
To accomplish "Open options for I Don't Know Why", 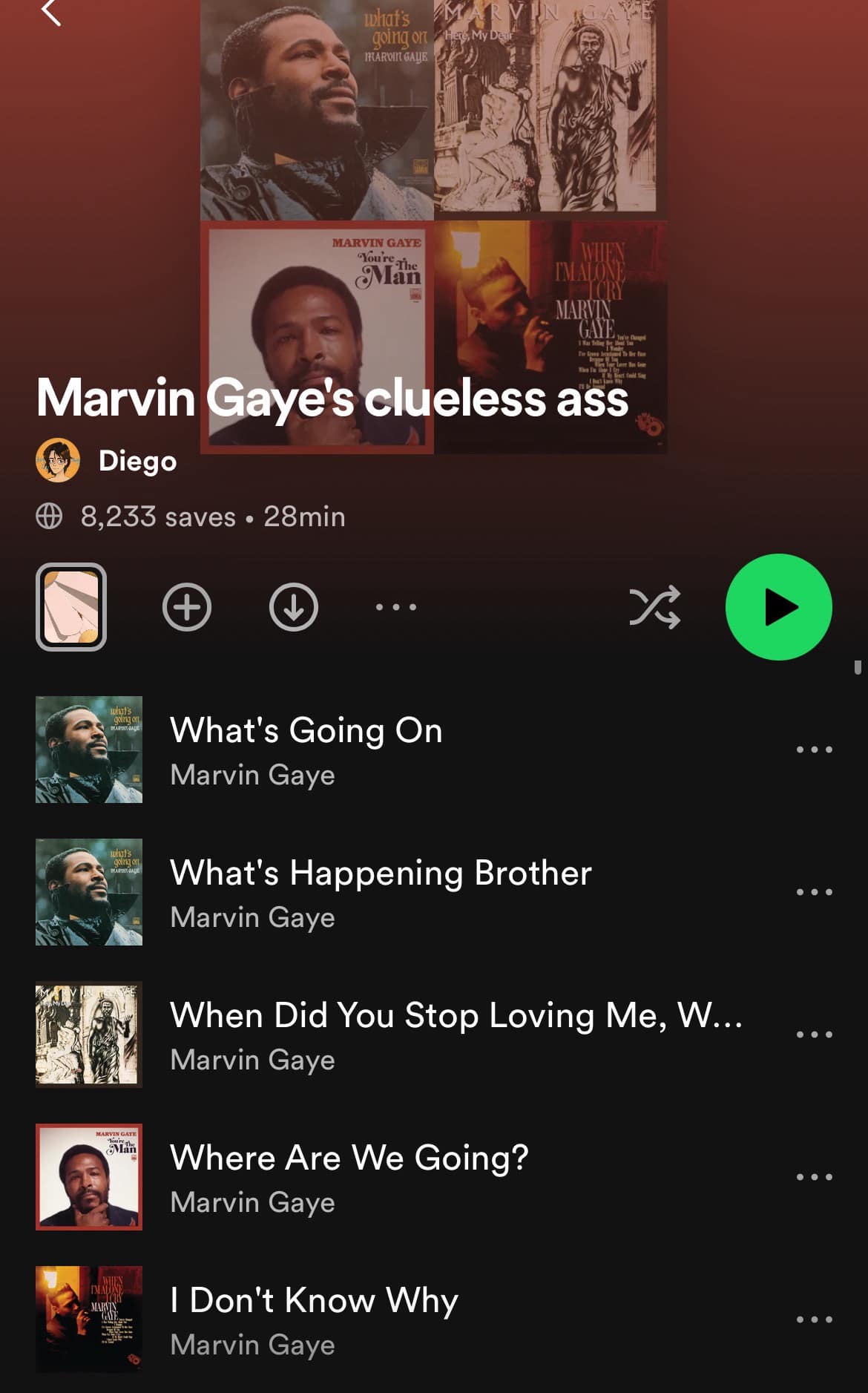I will click(814, 1320).
